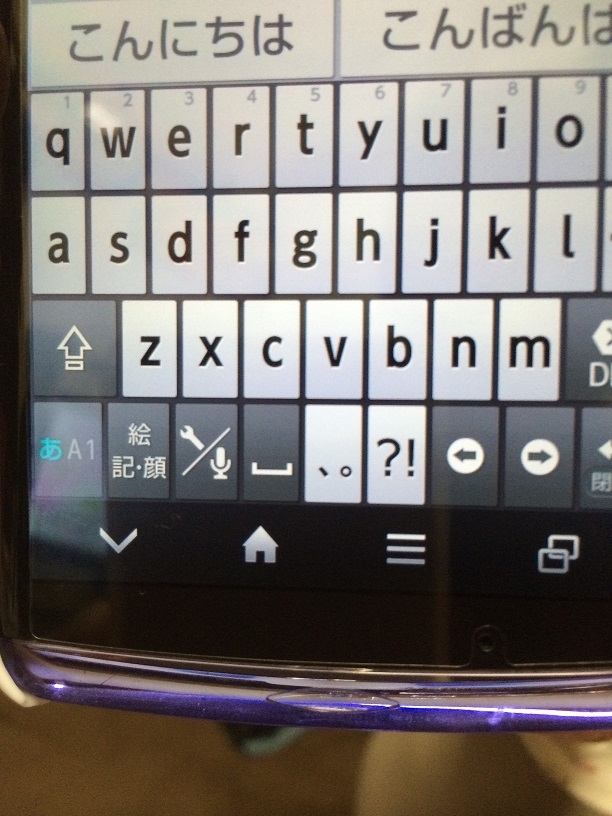Open recent apps

pyautogui.click(x=558, y=552)
